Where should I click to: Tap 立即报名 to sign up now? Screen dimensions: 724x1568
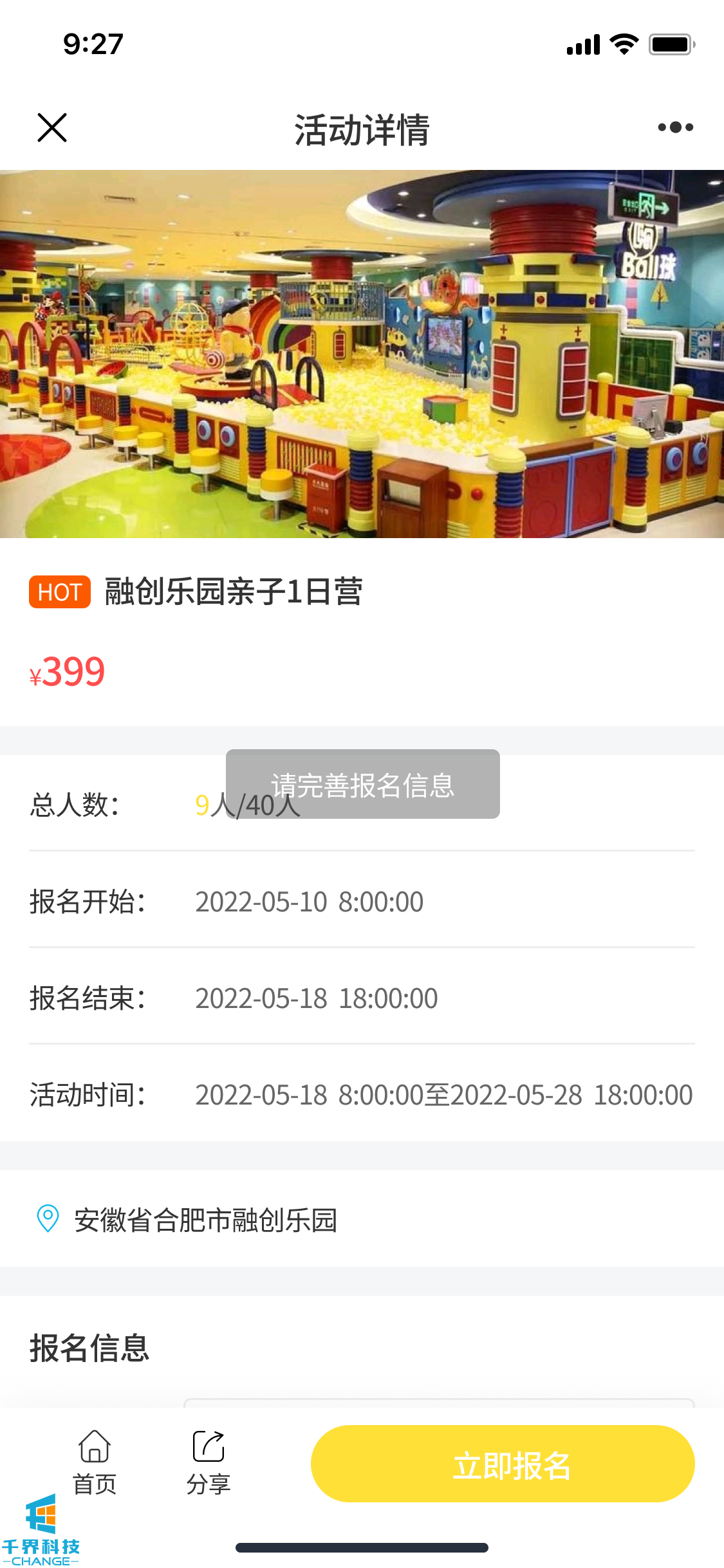click(x=503, y=1464)
